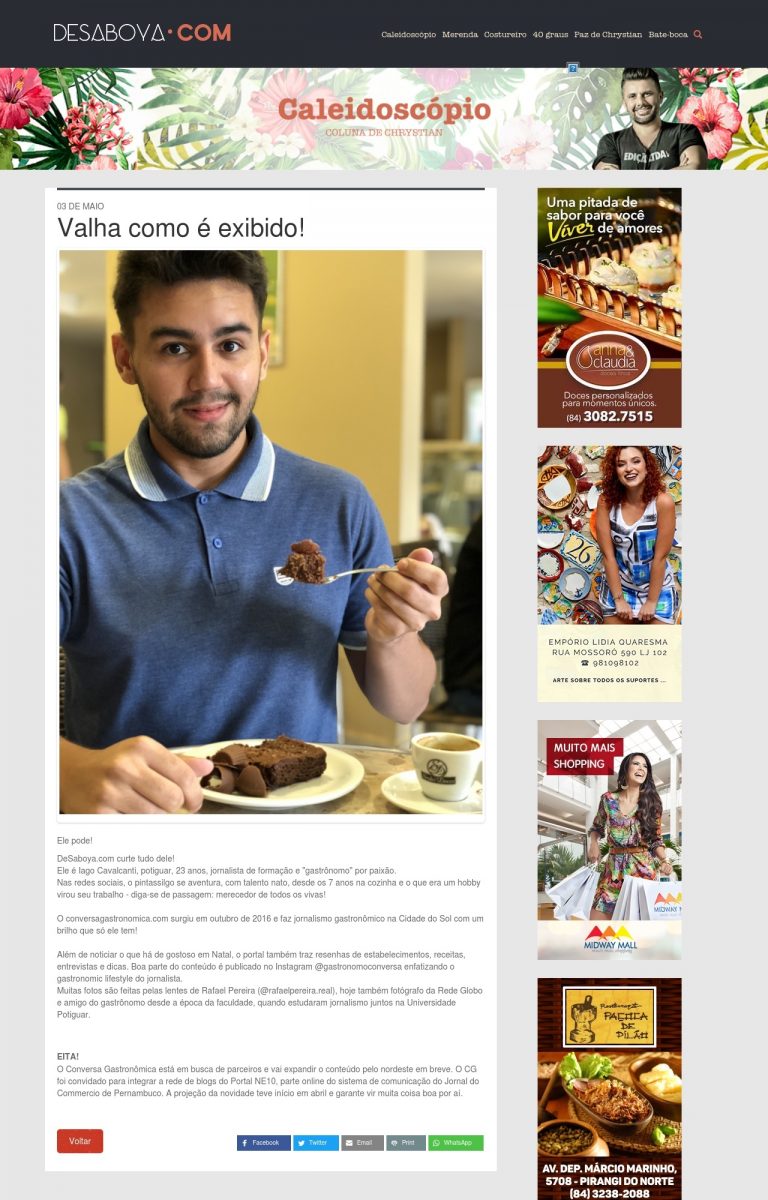Image resolution: width=768 pixels, height=1200 pixels.
Task: Open the Paçoca de Pilão restaurant ad
Action: coord(609,1088)
